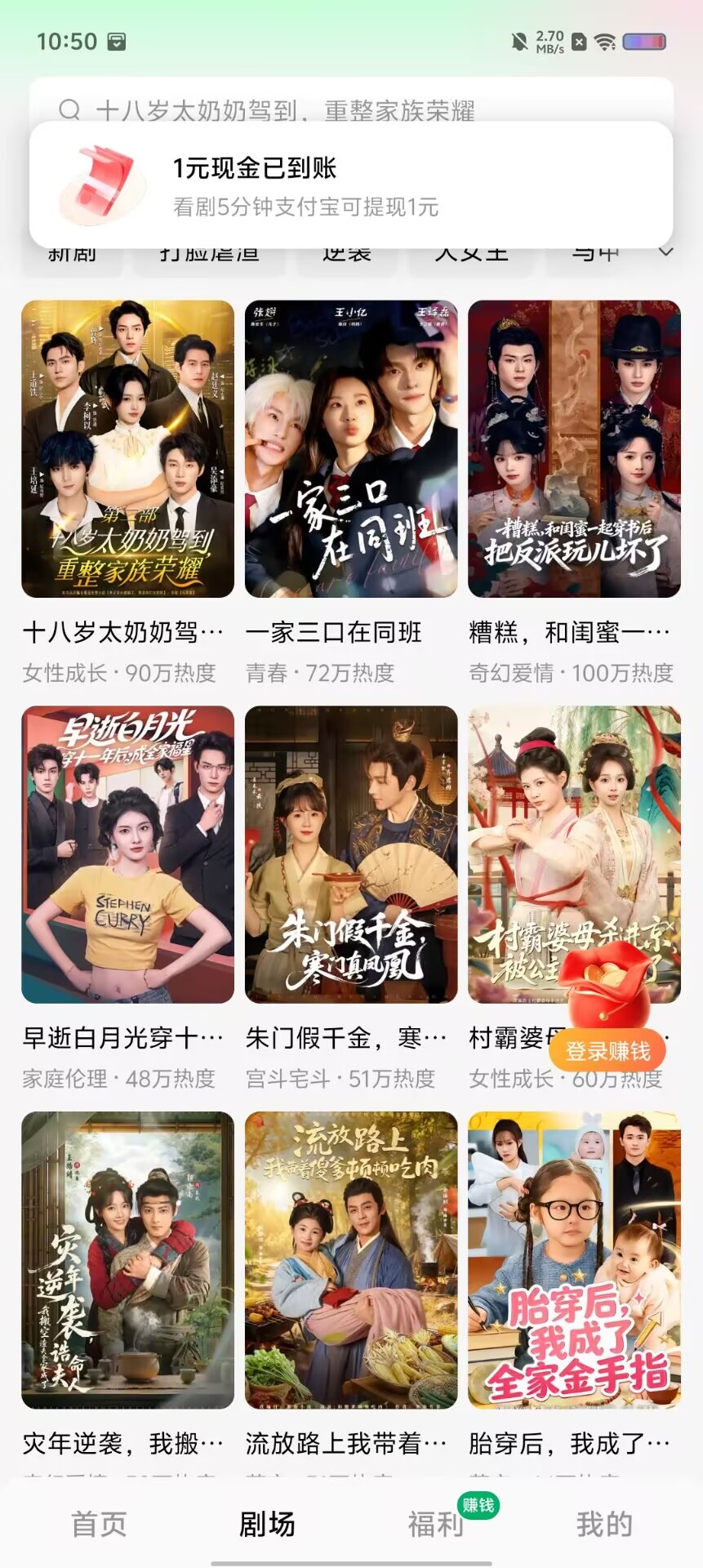The height and width of the screenshot is (1568, 703).
Task: Open drama 糟糕，和闺蜜一起穿书后
Action: point(574,448)
